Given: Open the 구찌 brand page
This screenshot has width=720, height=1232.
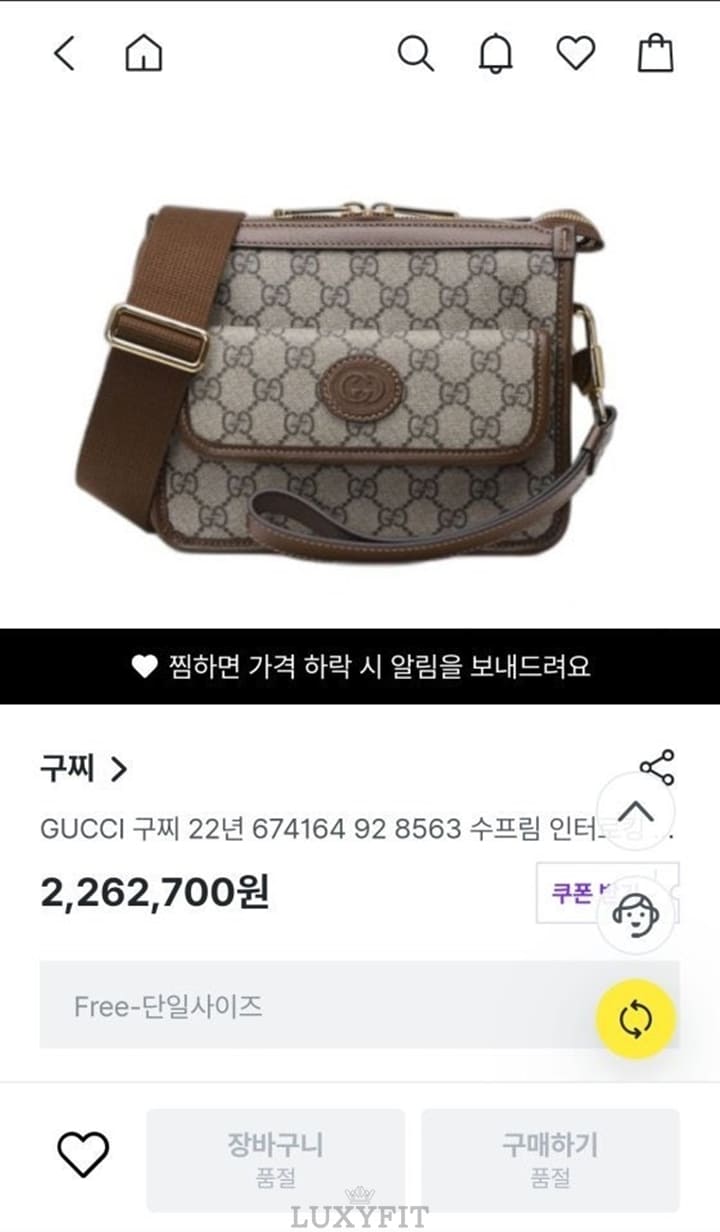Looking at the screenshot, I should (85, 768).
